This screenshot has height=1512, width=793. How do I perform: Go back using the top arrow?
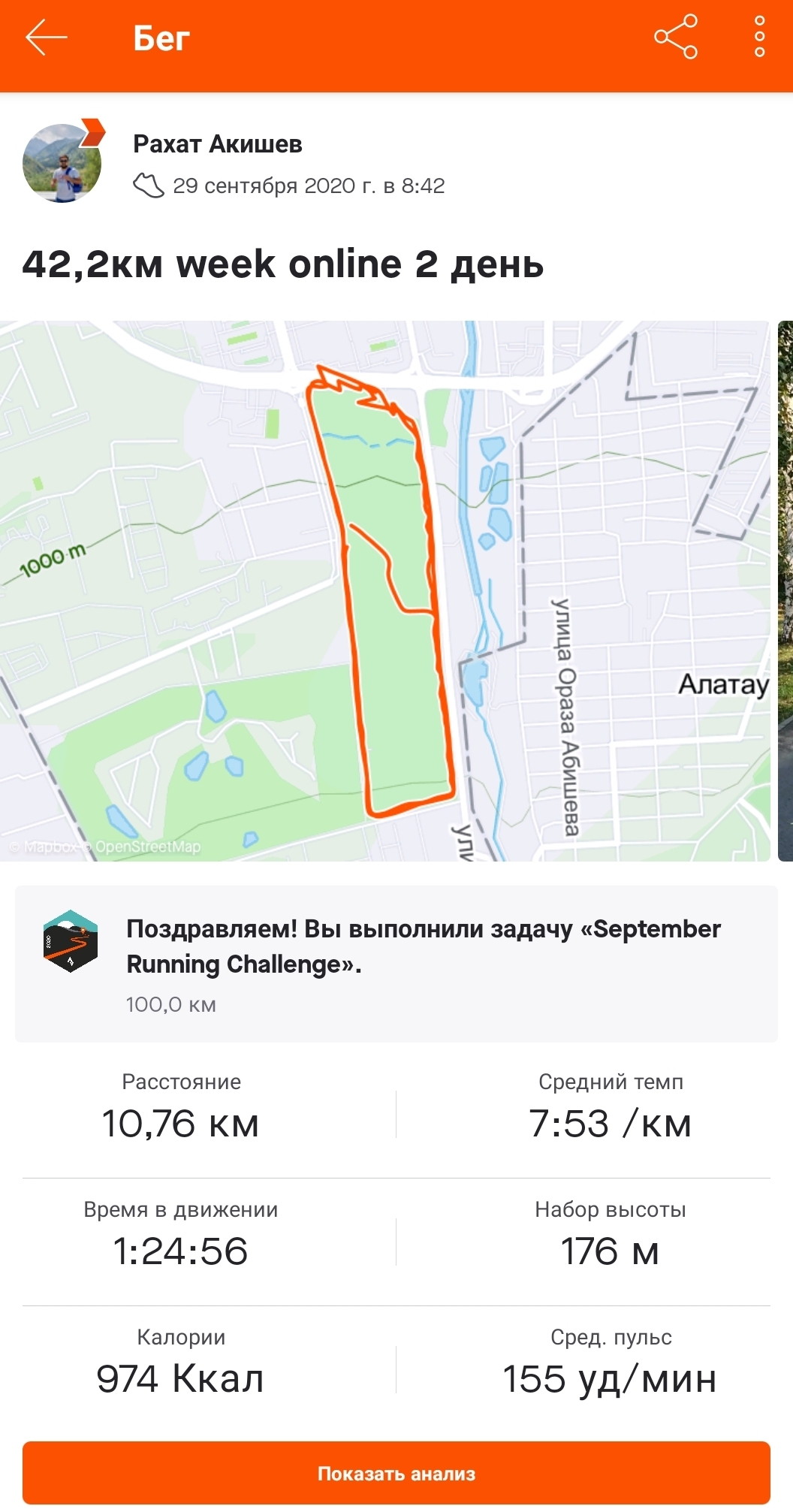47,38
